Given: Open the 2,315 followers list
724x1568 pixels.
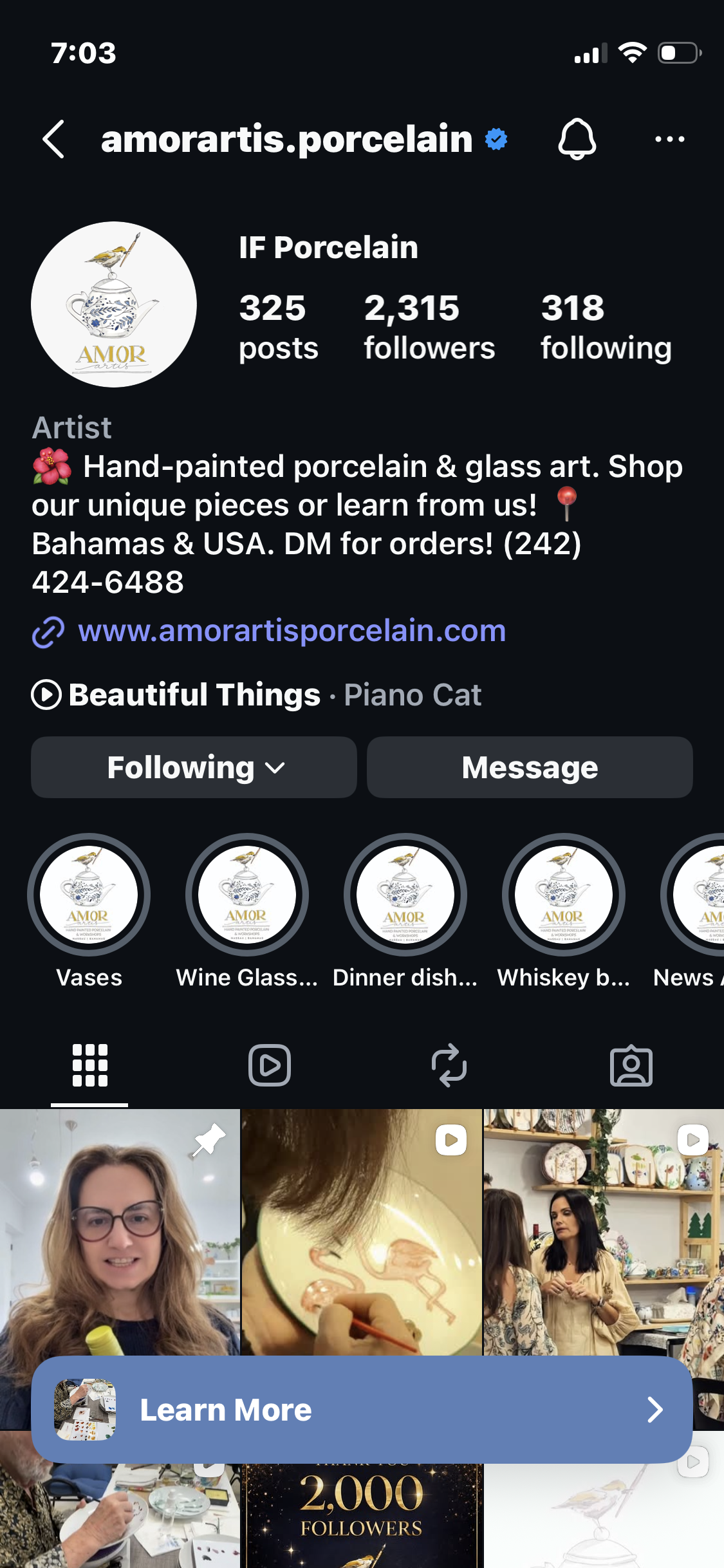Looking at the screenshot, I should tap(429, 327).
